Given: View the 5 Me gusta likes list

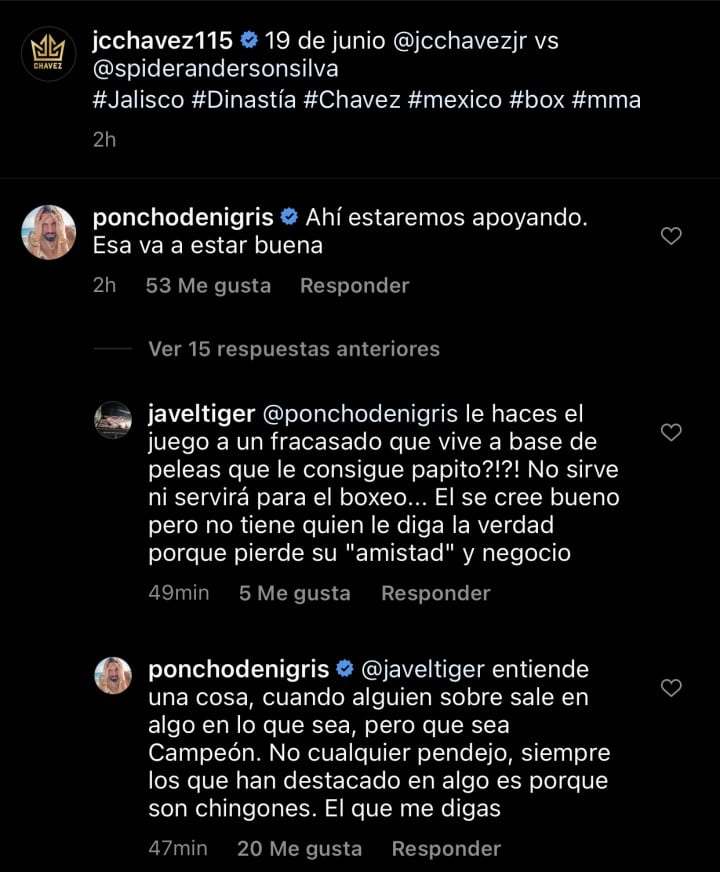Looking at the screenshot, I should 294,593.
